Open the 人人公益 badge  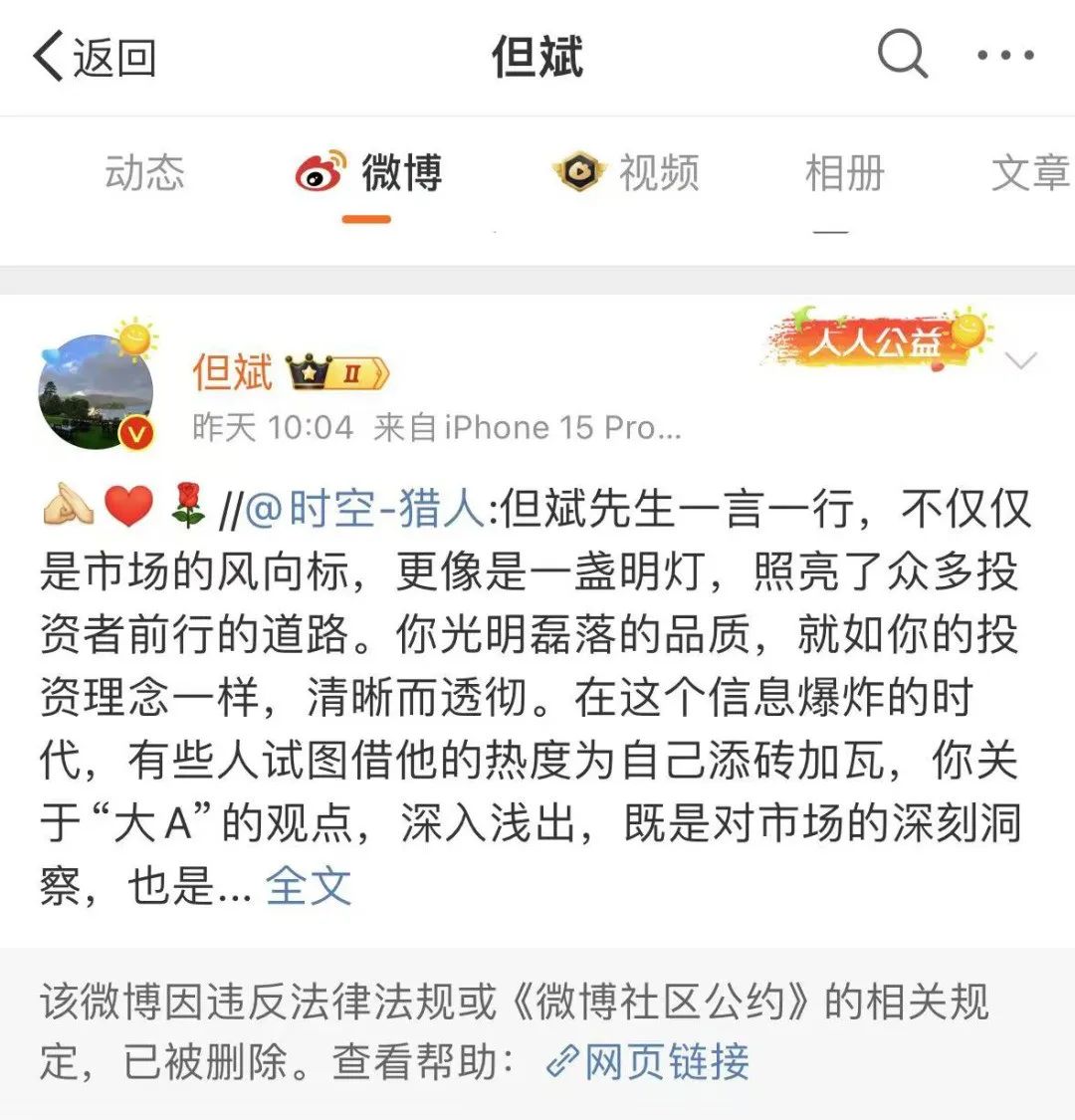pyautogui.click(x=878, y=341)
